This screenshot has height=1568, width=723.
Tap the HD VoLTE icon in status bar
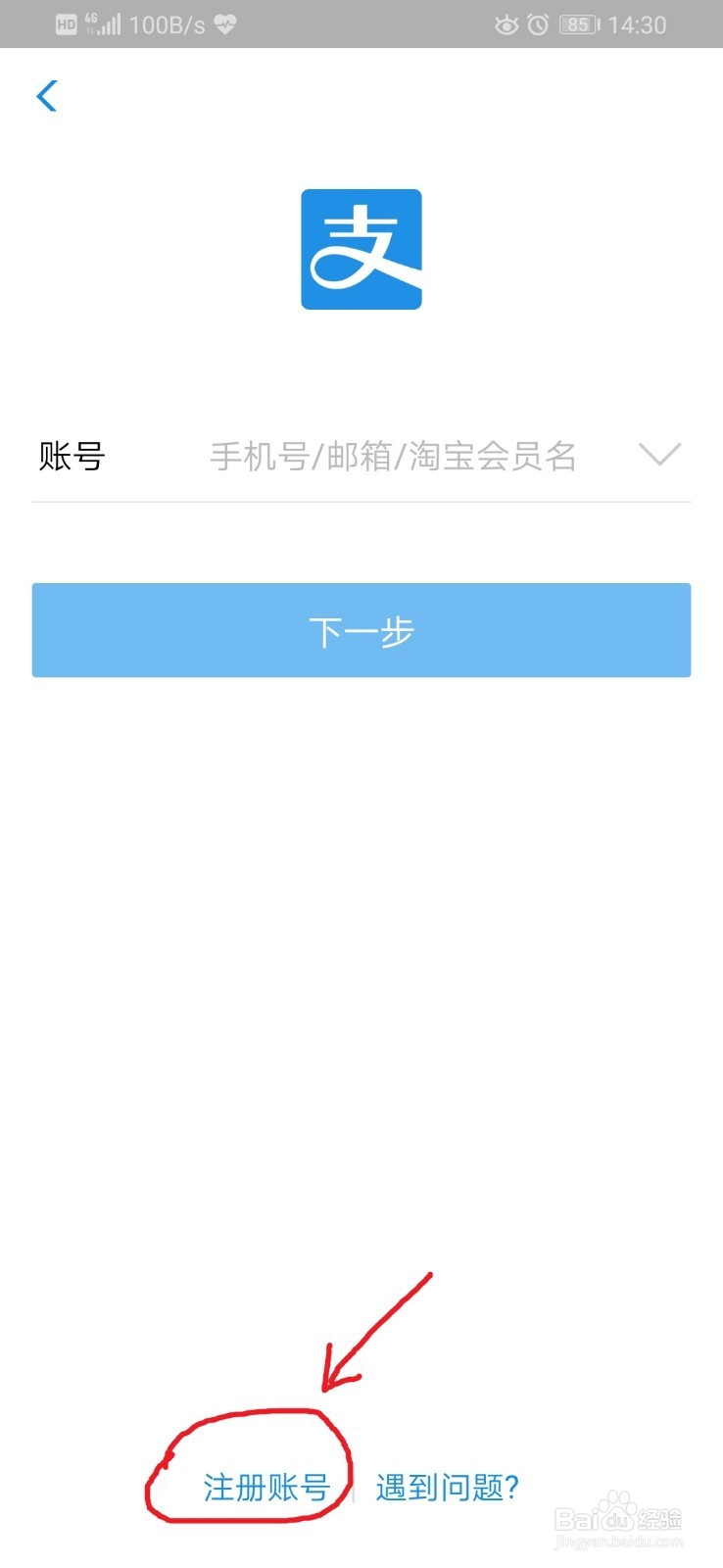[66, 24]
